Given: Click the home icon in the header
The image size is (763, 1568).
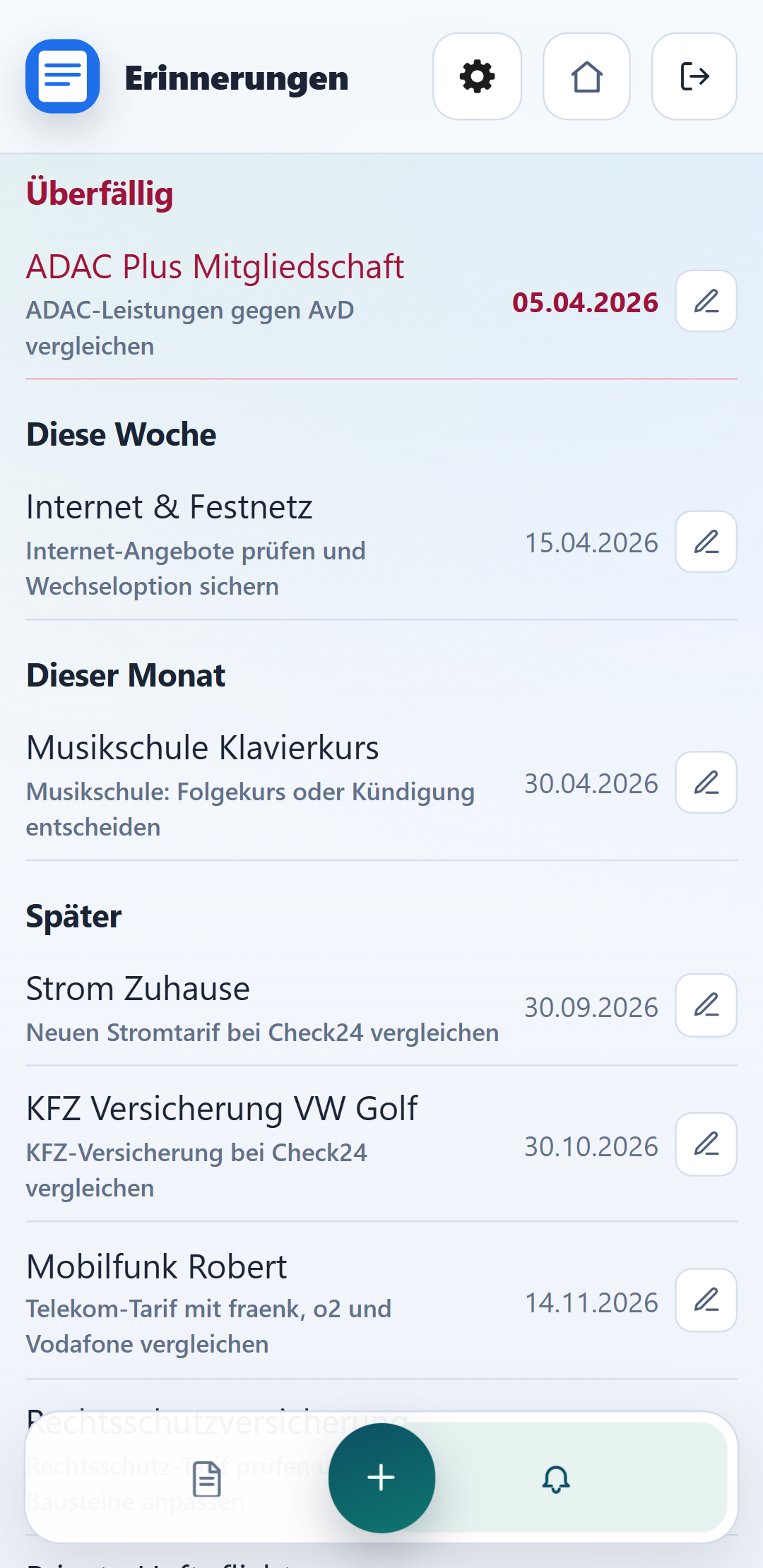Looking at the screenshot, I should [586, 76].
